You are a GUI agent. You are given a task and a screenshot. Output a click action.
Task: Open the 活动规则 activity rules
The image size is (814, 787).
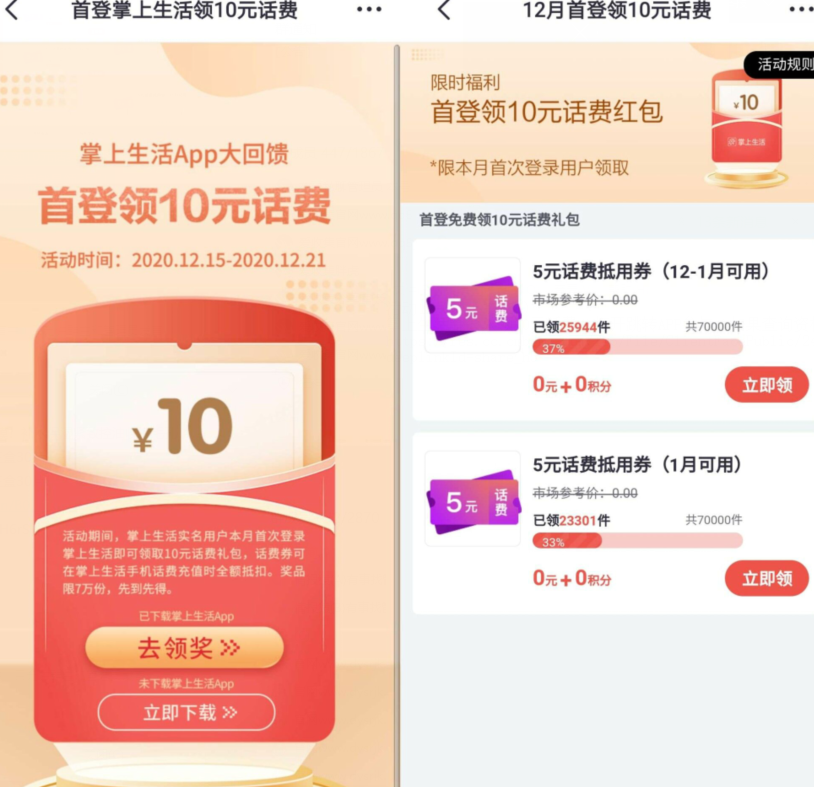click(784, 65)
